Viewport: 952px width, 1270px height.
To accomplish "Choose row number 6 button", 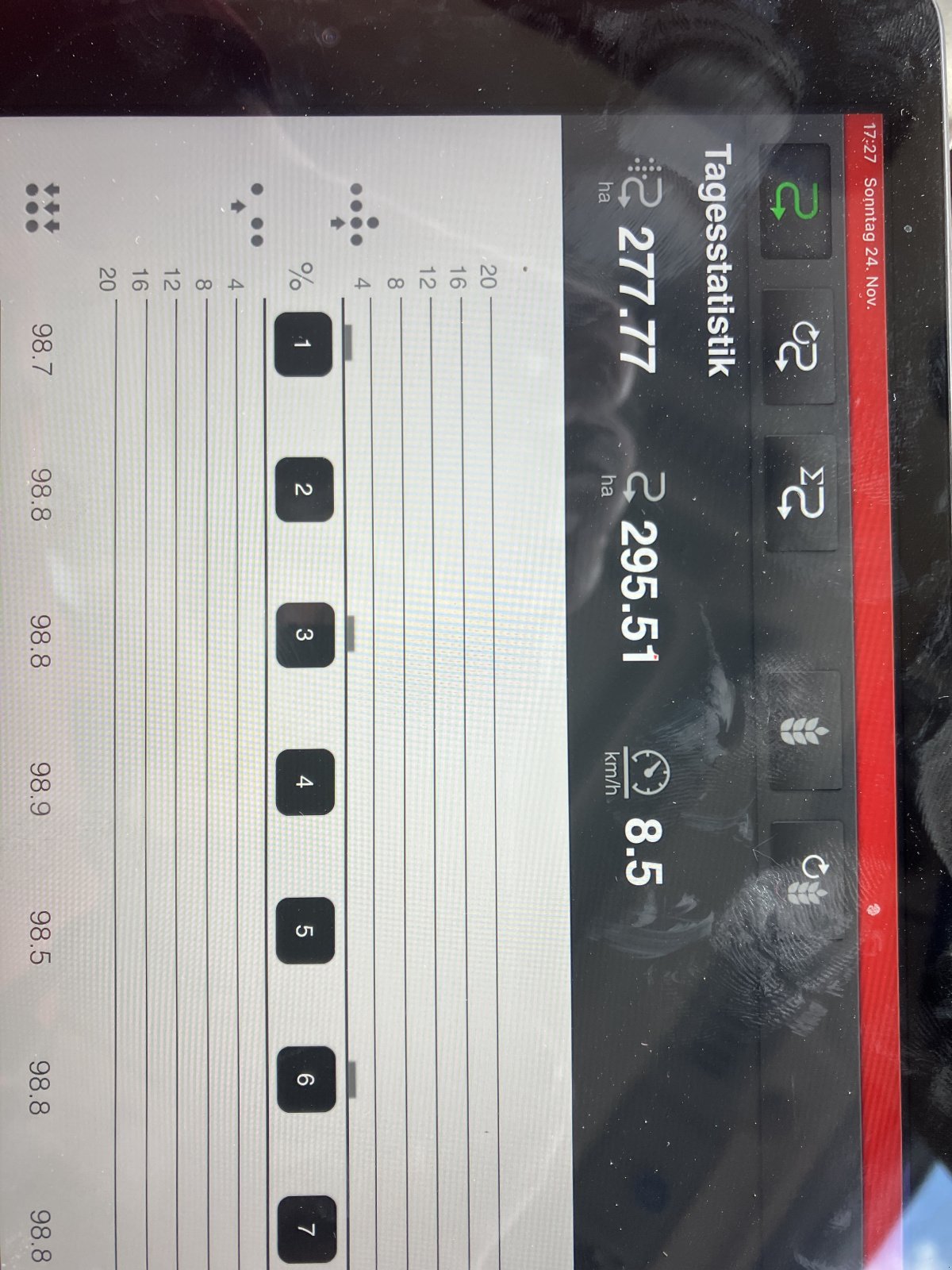I will [306, 1079].
